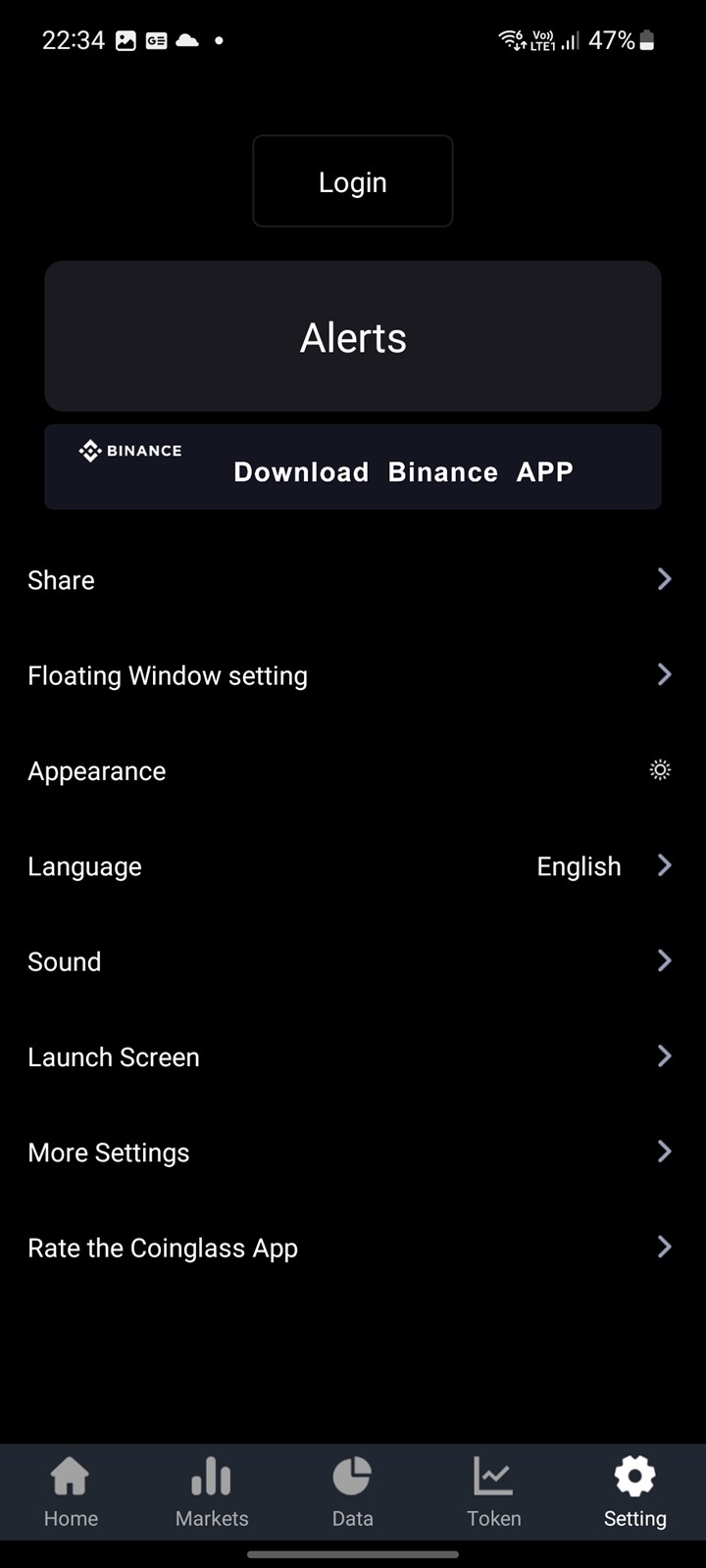Open Floating Window setting
706x1568 pixels.
point(353,675)
